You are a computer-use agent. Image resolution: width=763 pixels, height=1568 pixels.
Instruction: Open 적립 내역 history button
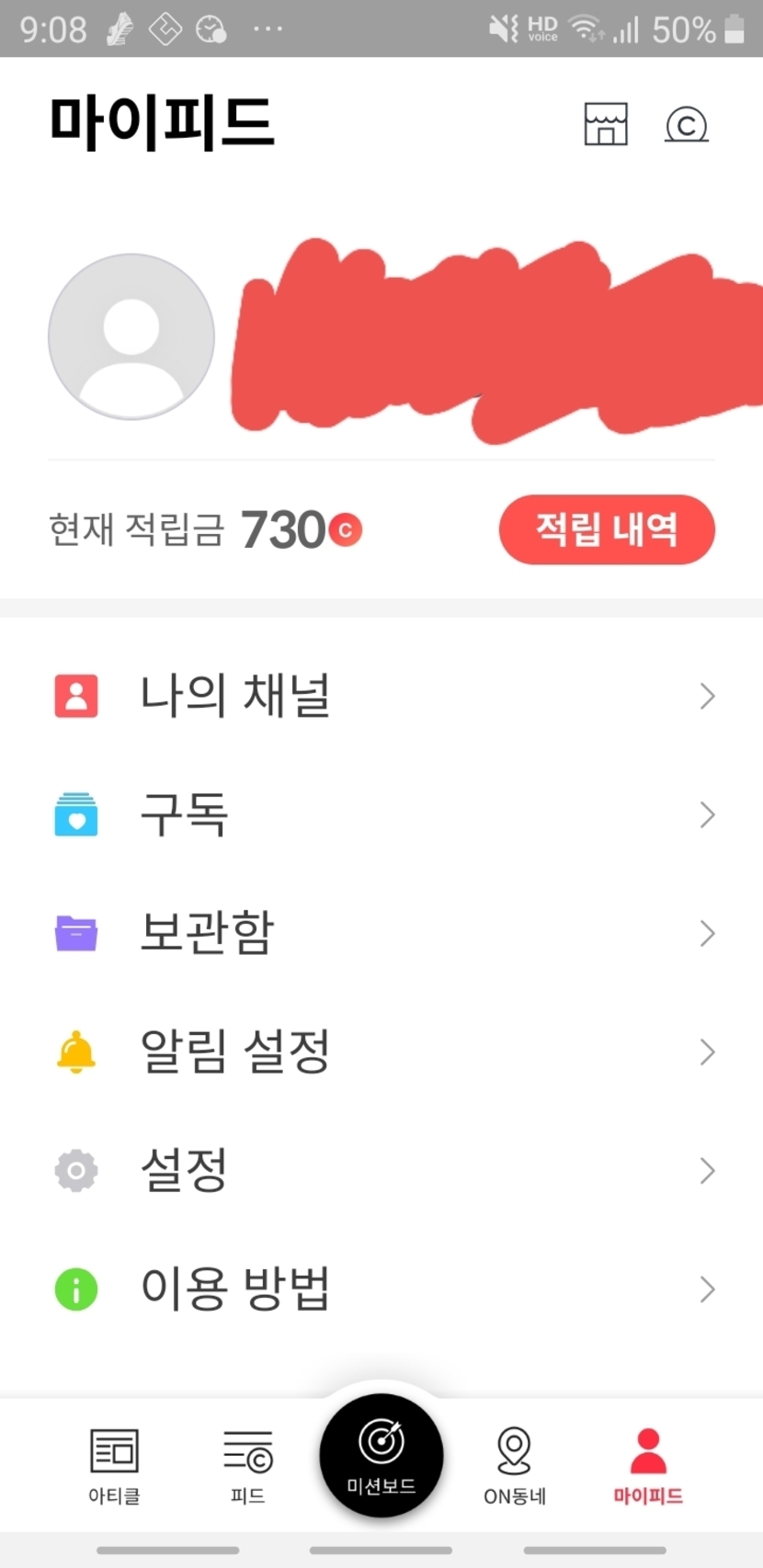pyautogui.click(x=607, y=529)
